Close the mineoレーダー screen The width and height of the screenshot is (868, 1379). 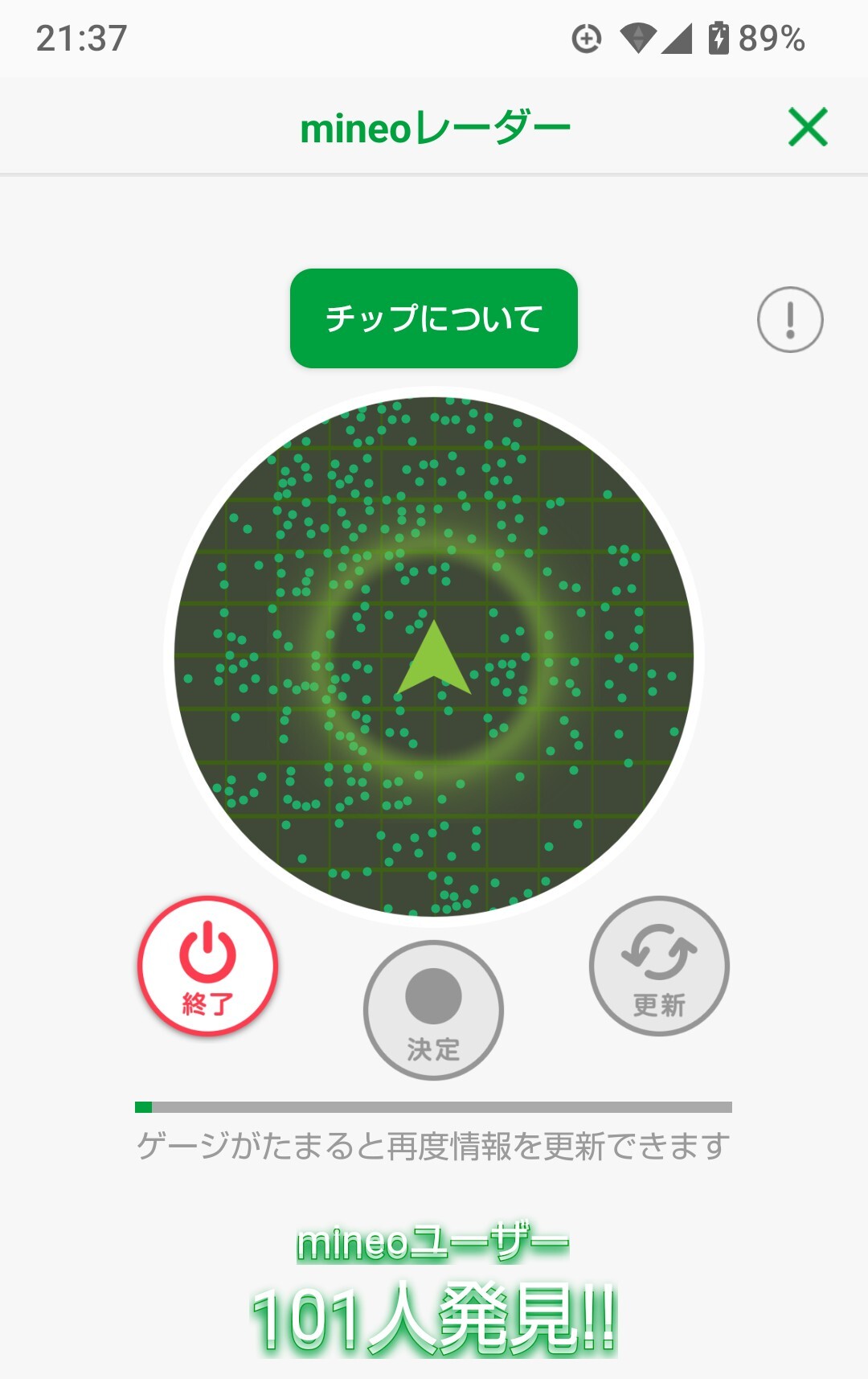click(808, 127)
